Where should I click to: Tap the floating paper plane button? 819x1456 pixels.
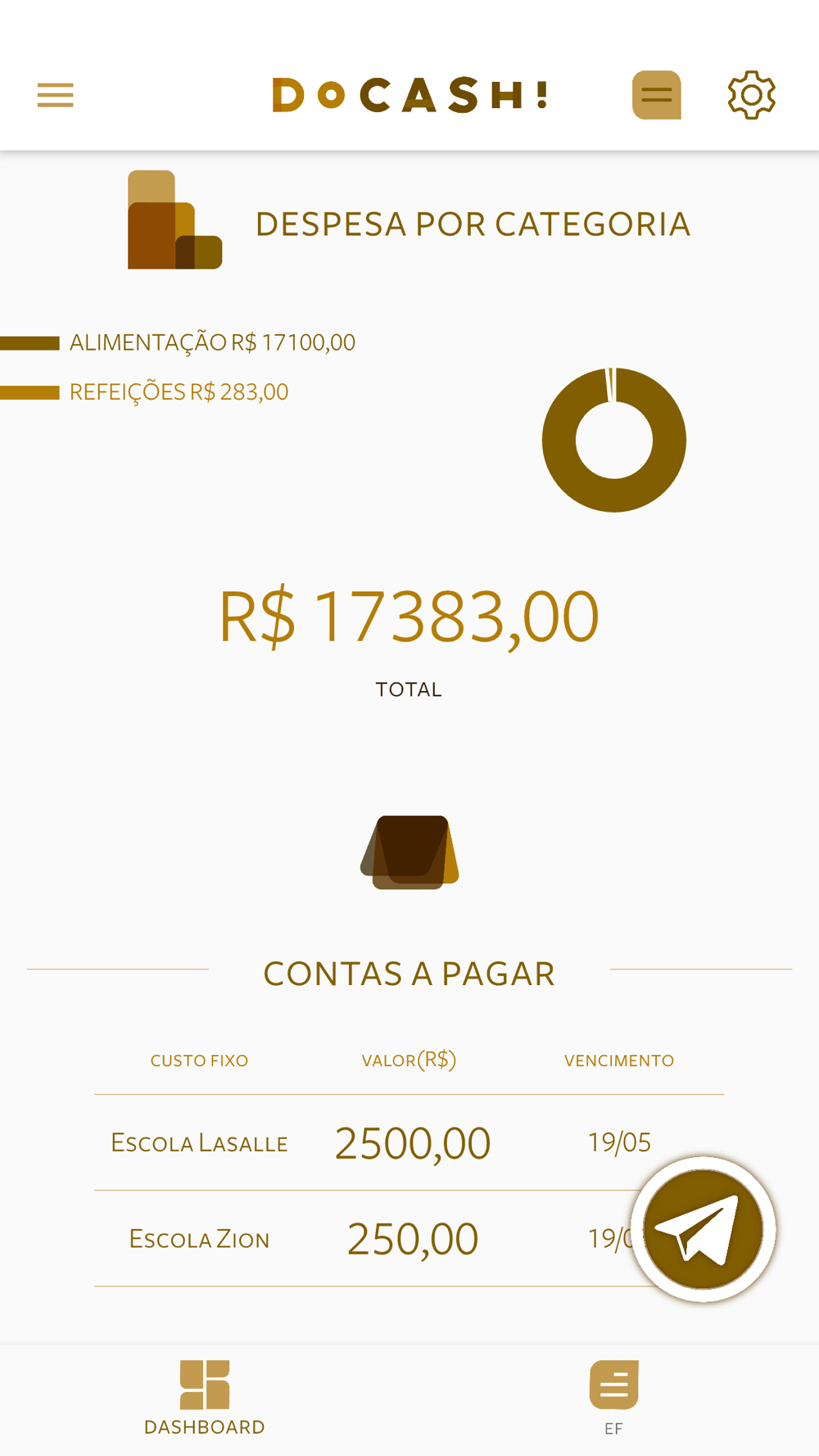click(x=704, y=1229)
